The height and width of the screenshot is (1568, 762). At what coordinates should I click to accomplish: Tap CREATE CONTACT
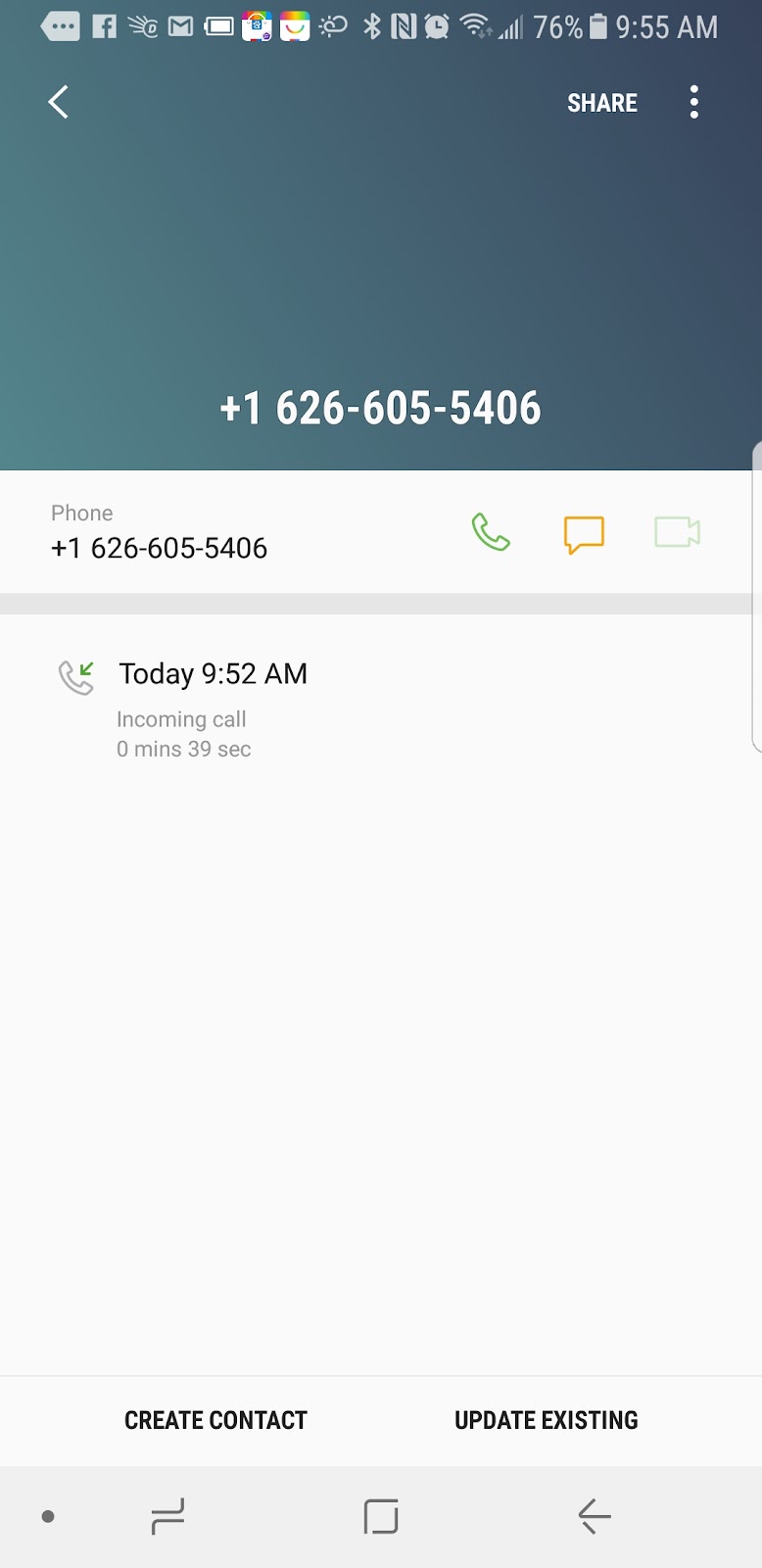tap(215, 1420)
